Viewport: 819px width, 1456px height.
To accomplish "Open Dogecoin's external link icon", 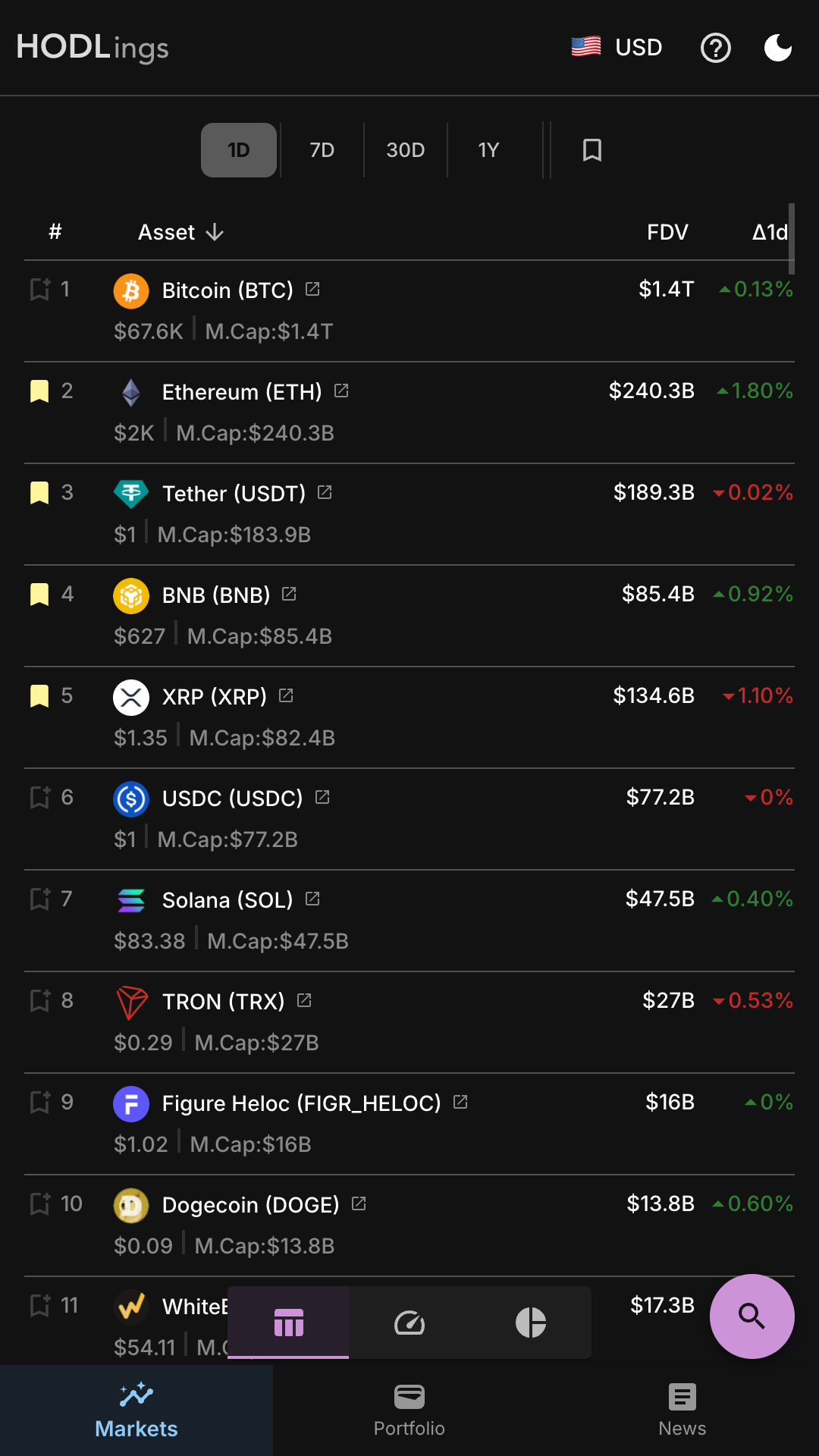I will point(358,1203).
